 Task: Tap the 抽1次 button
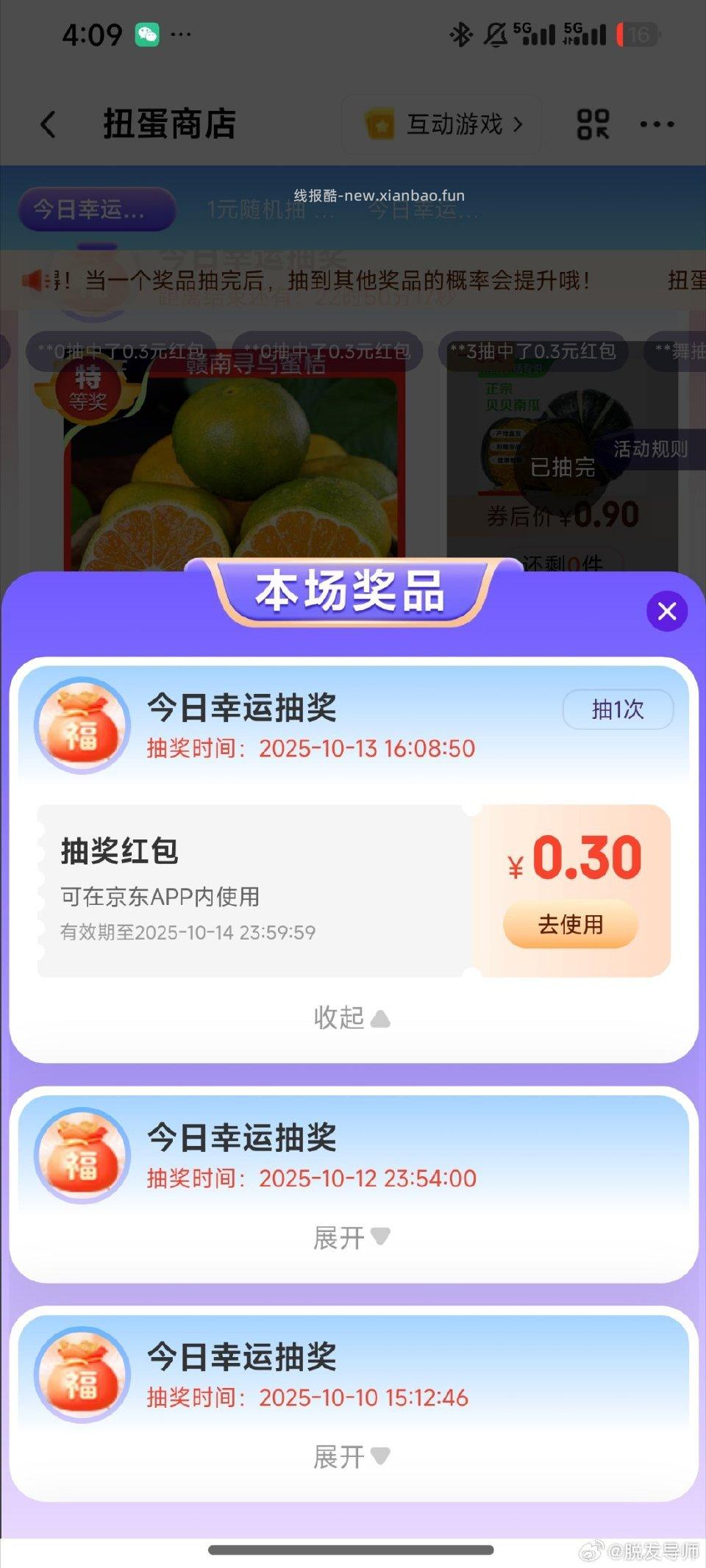(x=618, y=709)
